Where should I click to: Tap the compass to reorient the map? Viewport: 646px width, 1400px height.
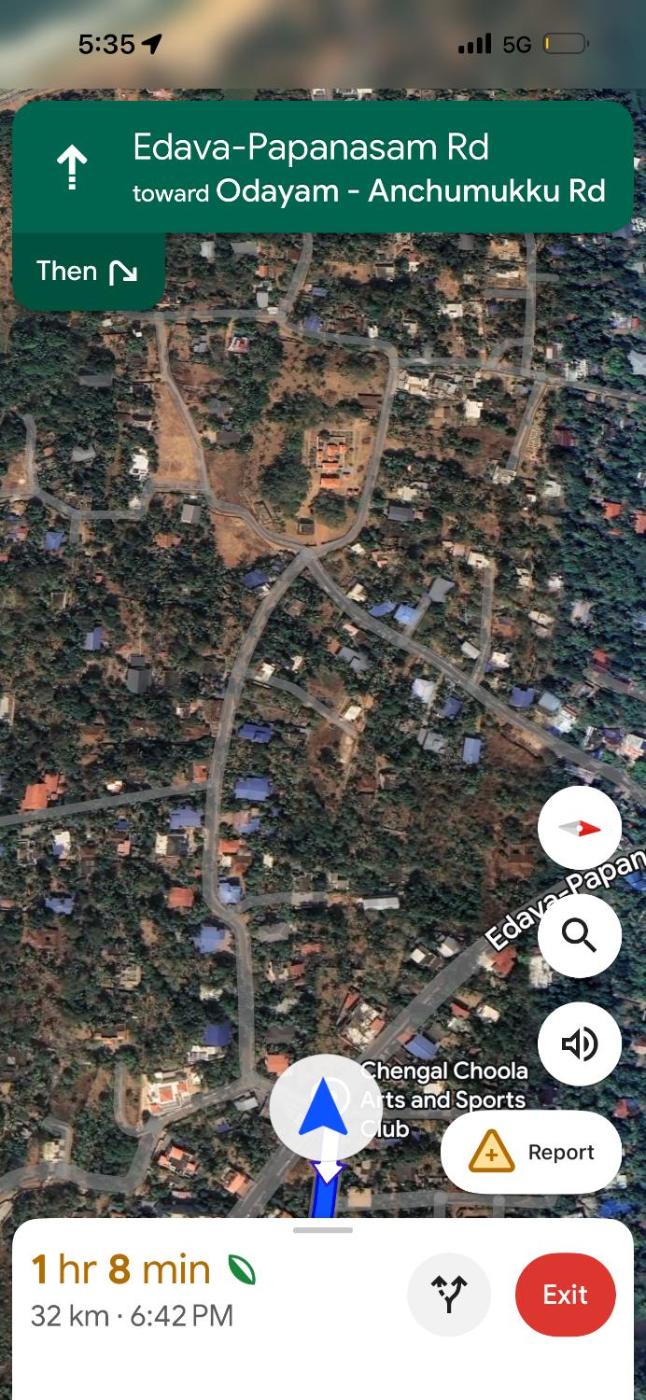point(579,828)
